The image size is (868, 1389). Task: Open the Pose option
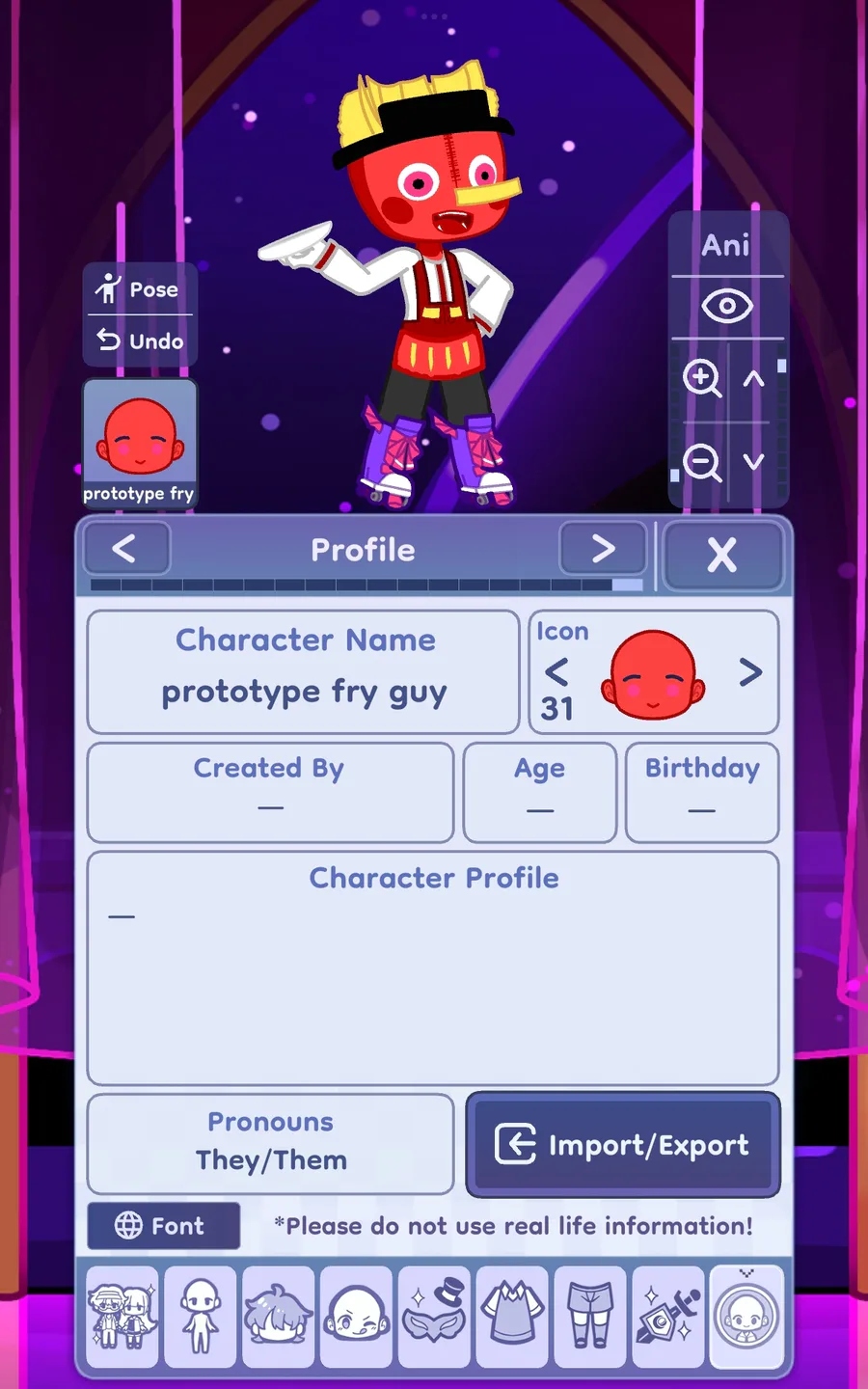click(140, 289)
